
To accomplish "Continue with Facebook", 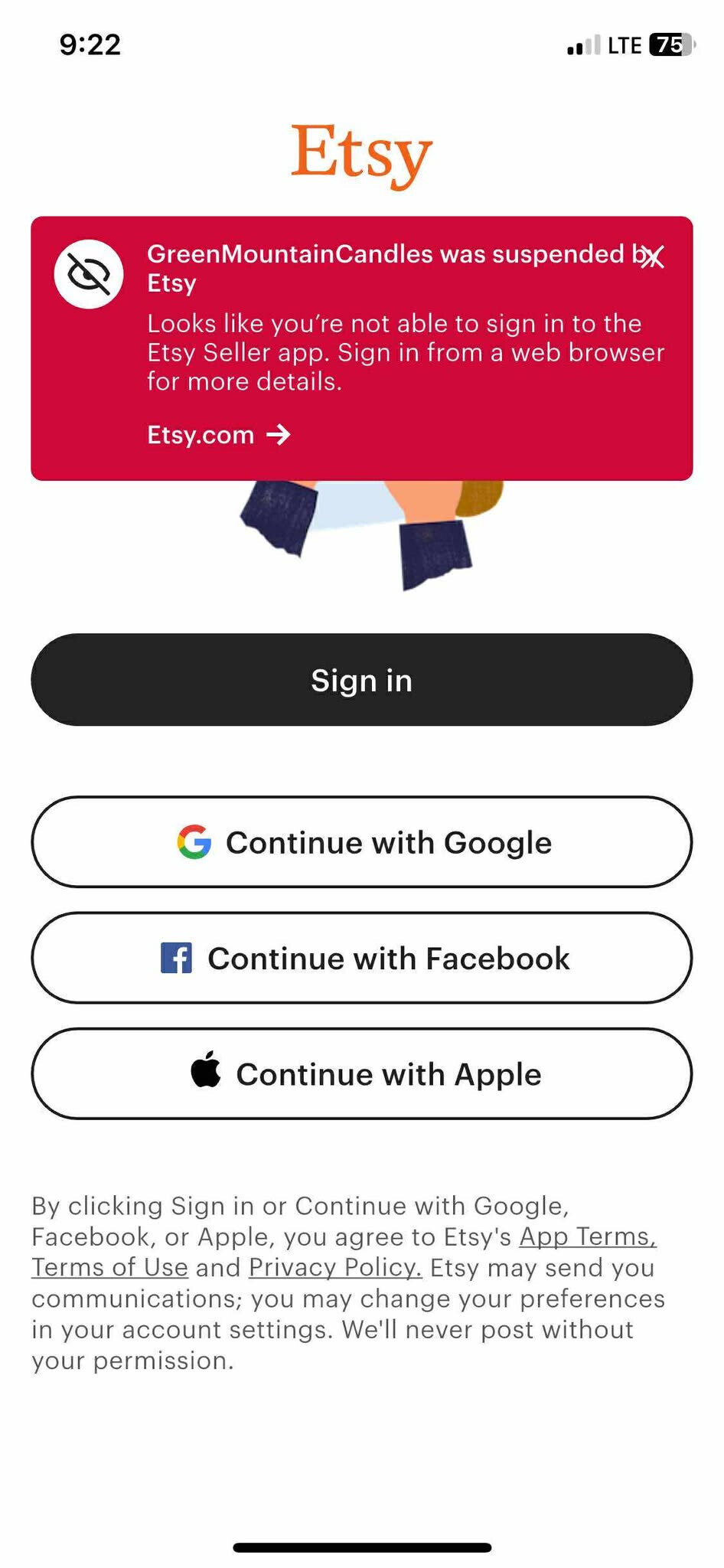I will 362,958.
